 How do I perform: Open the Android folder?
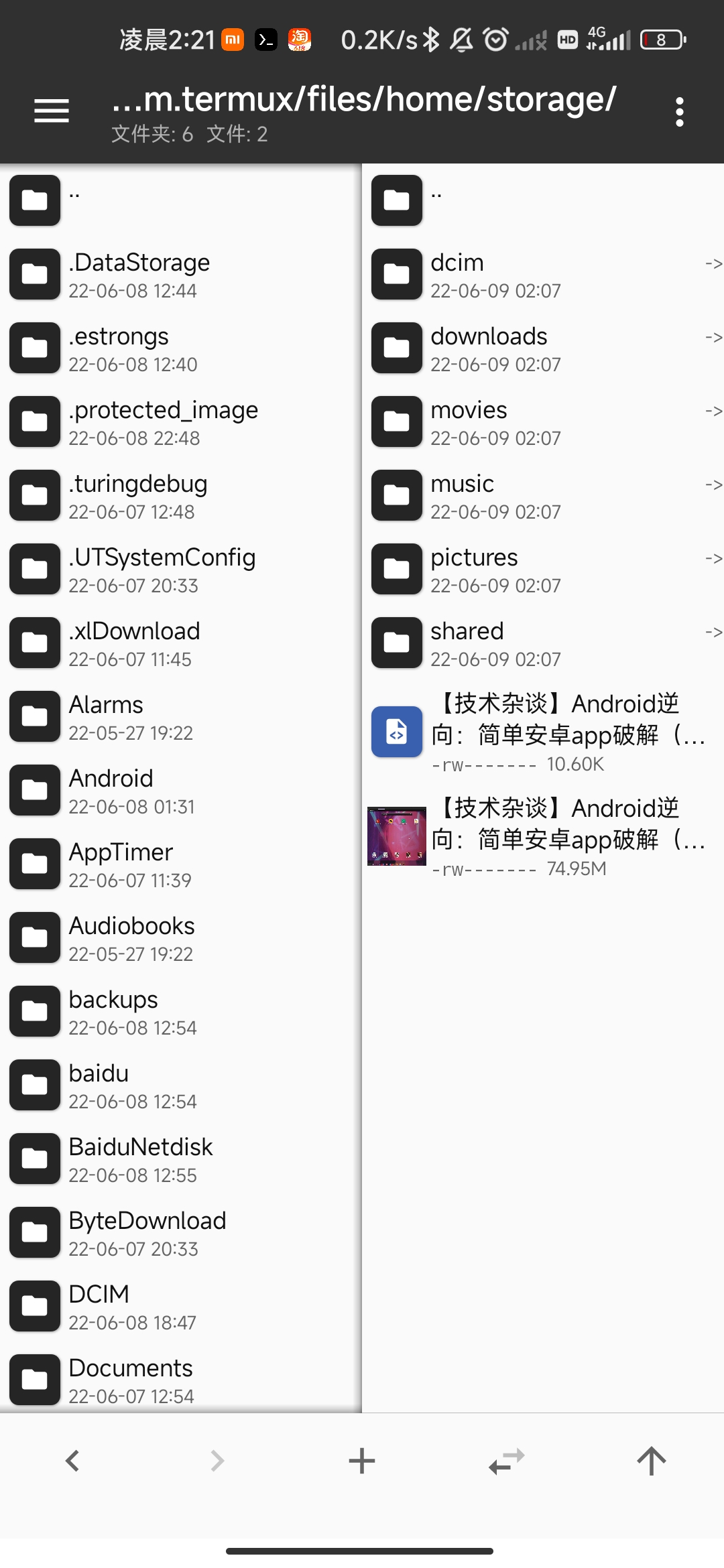pyautogui.click(x=111, y=791)
